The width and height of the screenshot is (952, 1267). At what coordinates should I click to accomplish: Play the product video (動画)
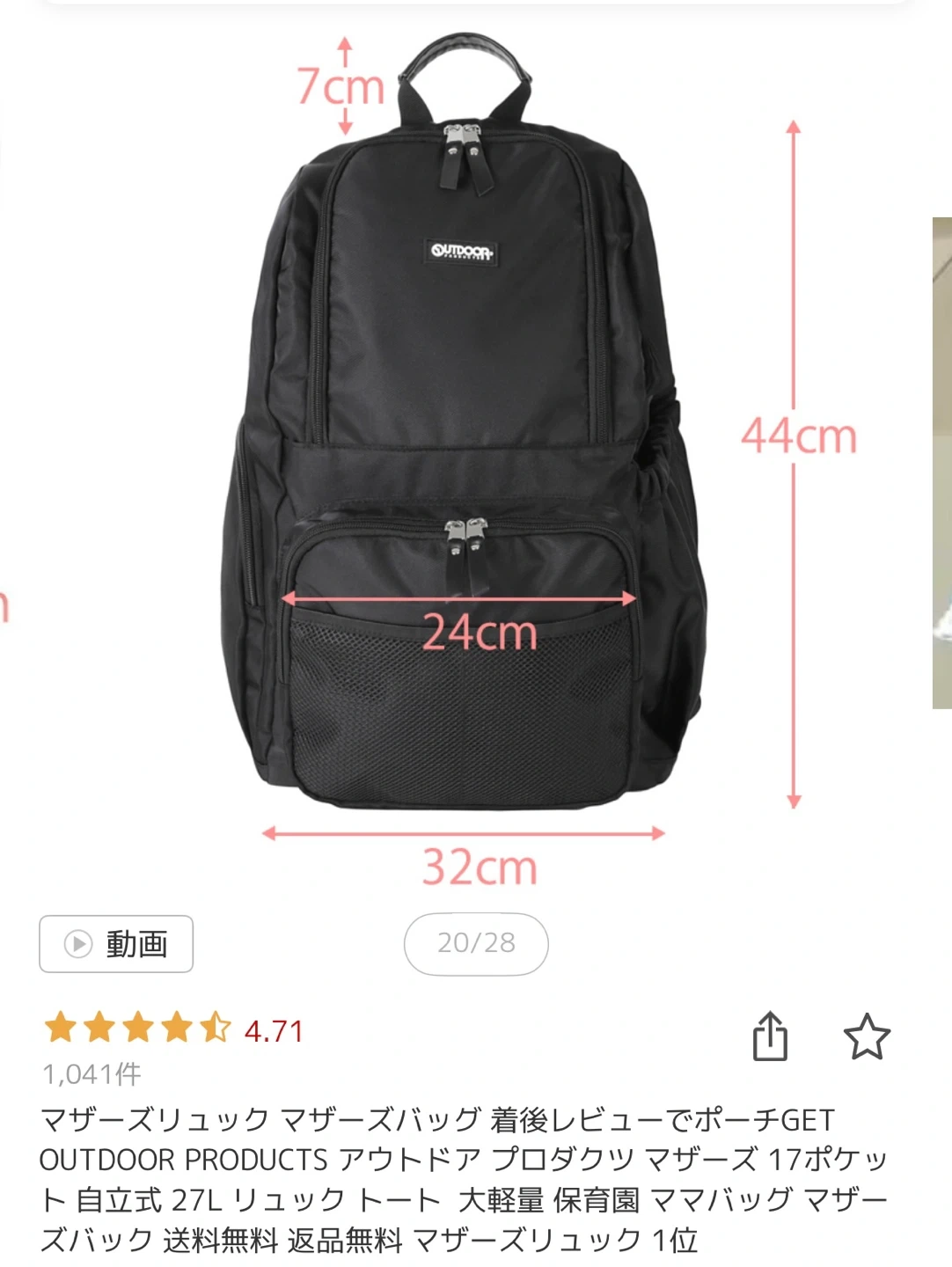pos(116,944)
